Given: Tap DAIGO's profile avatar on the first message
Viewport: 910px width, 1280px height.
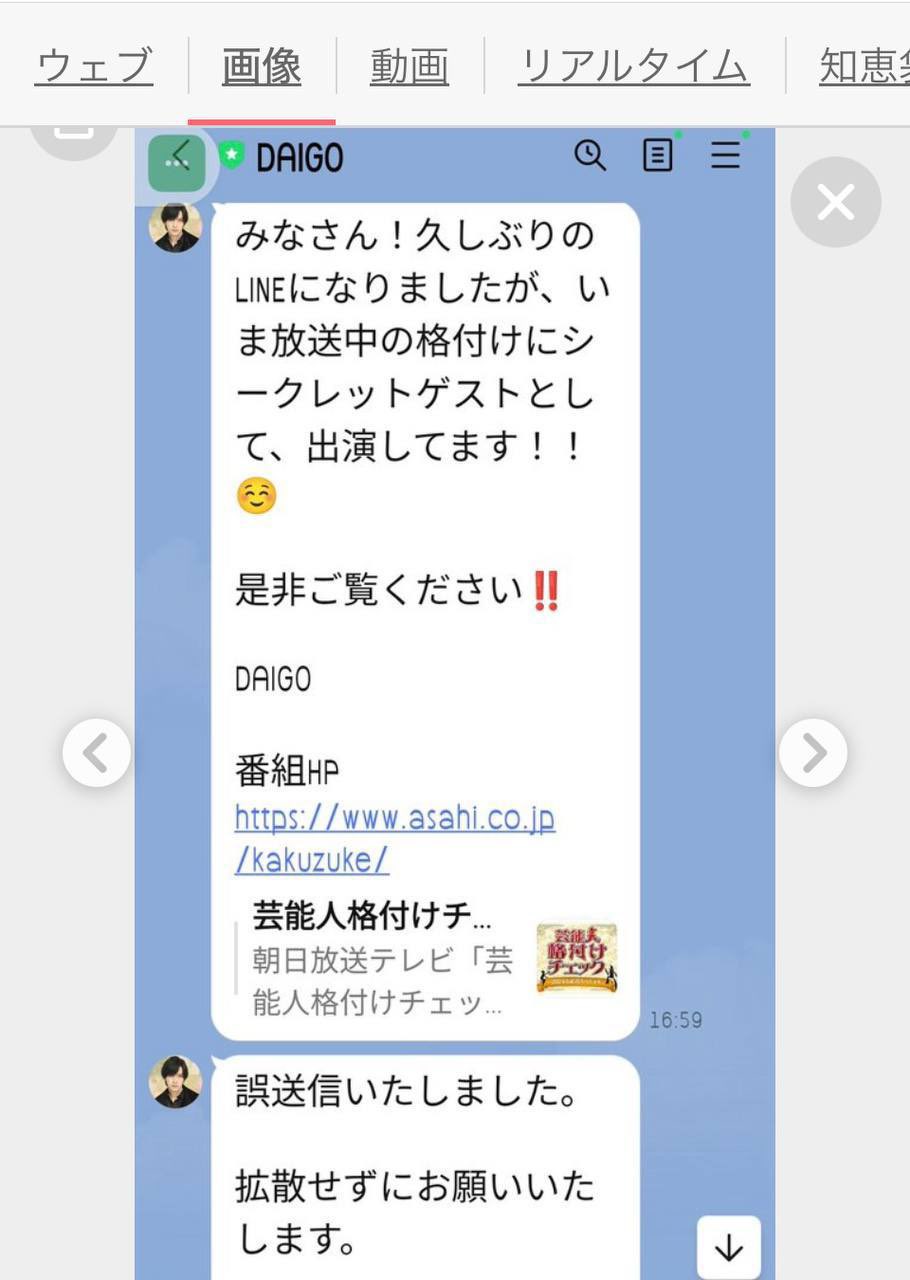Looking at the screenshot, I should coord(175,228).
